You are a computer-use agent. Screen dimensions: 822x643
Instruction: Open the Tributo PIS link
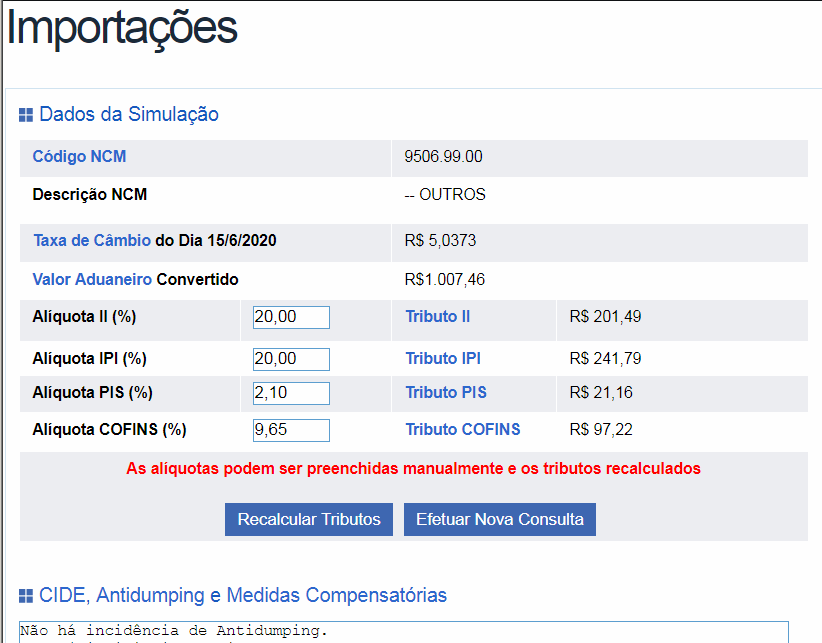(446, 393)
